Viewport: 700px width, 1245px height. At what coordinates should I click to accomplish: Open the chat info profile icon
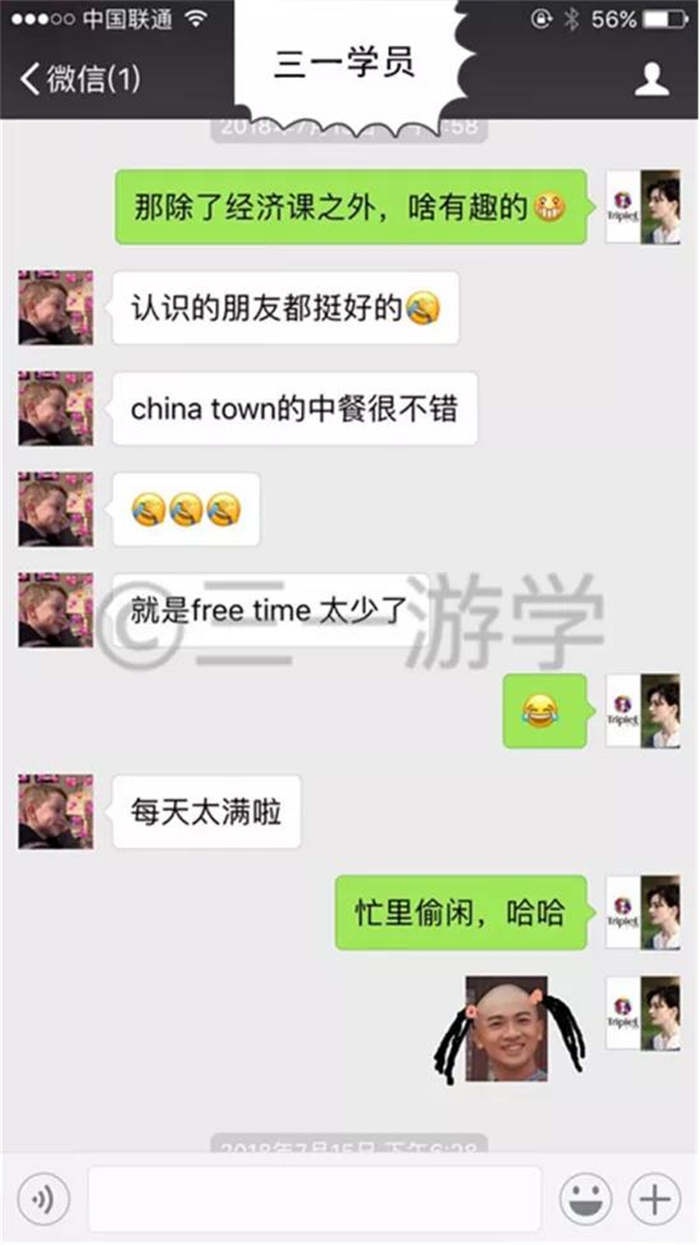(652, 79)
